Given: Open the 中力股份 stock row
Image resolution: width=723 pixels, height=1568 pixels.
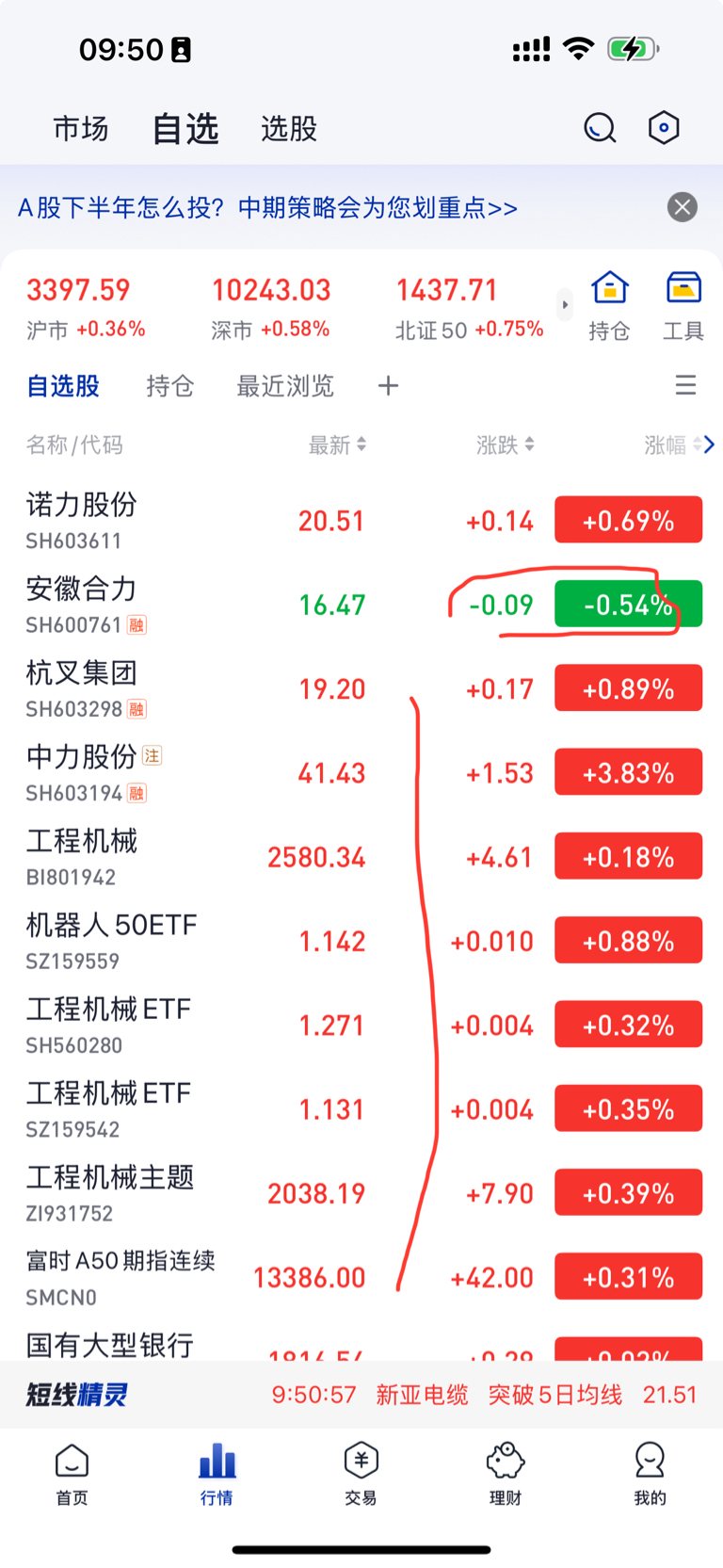Looking at the screenshot, I should click(361, 772).
